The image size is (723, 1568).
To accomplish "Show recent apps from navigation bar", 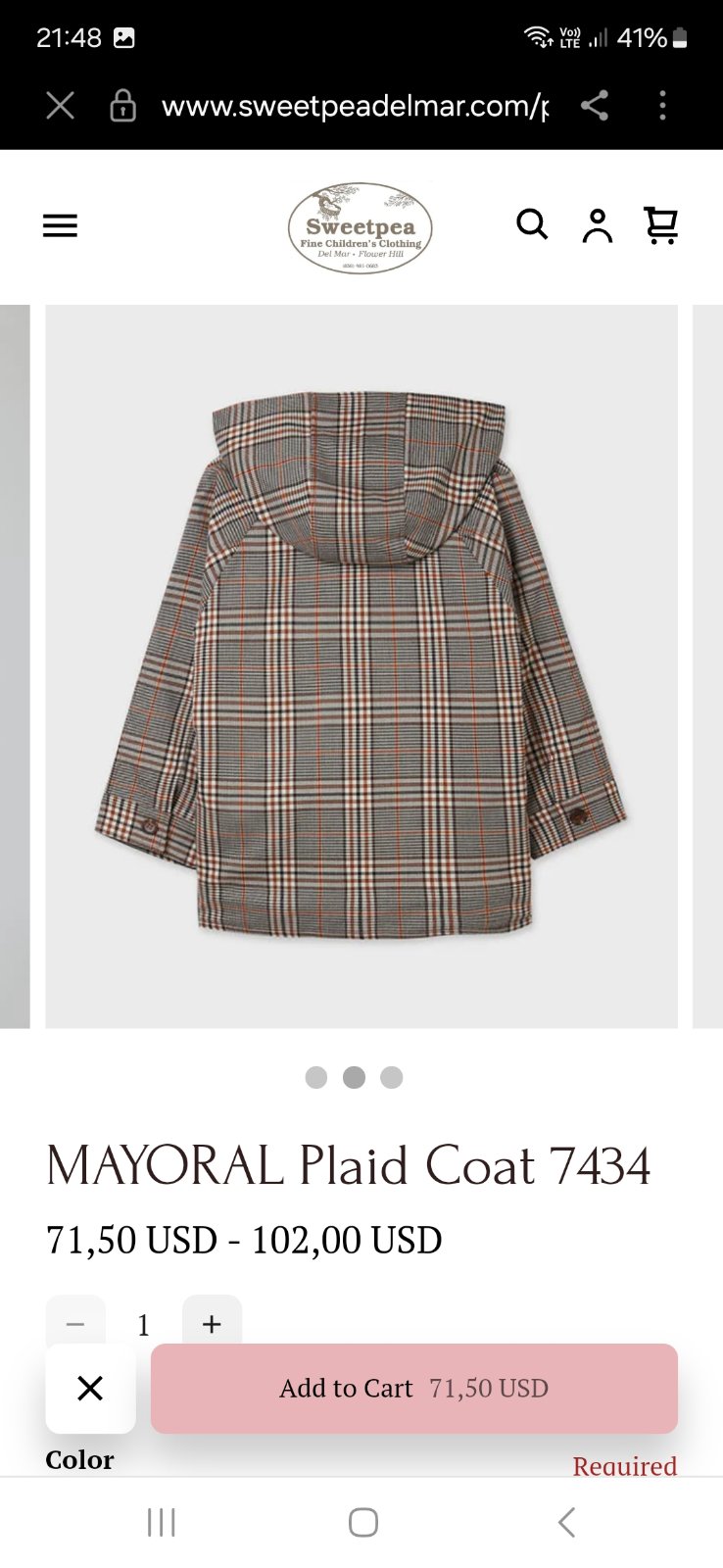I will pos(162,1522).
